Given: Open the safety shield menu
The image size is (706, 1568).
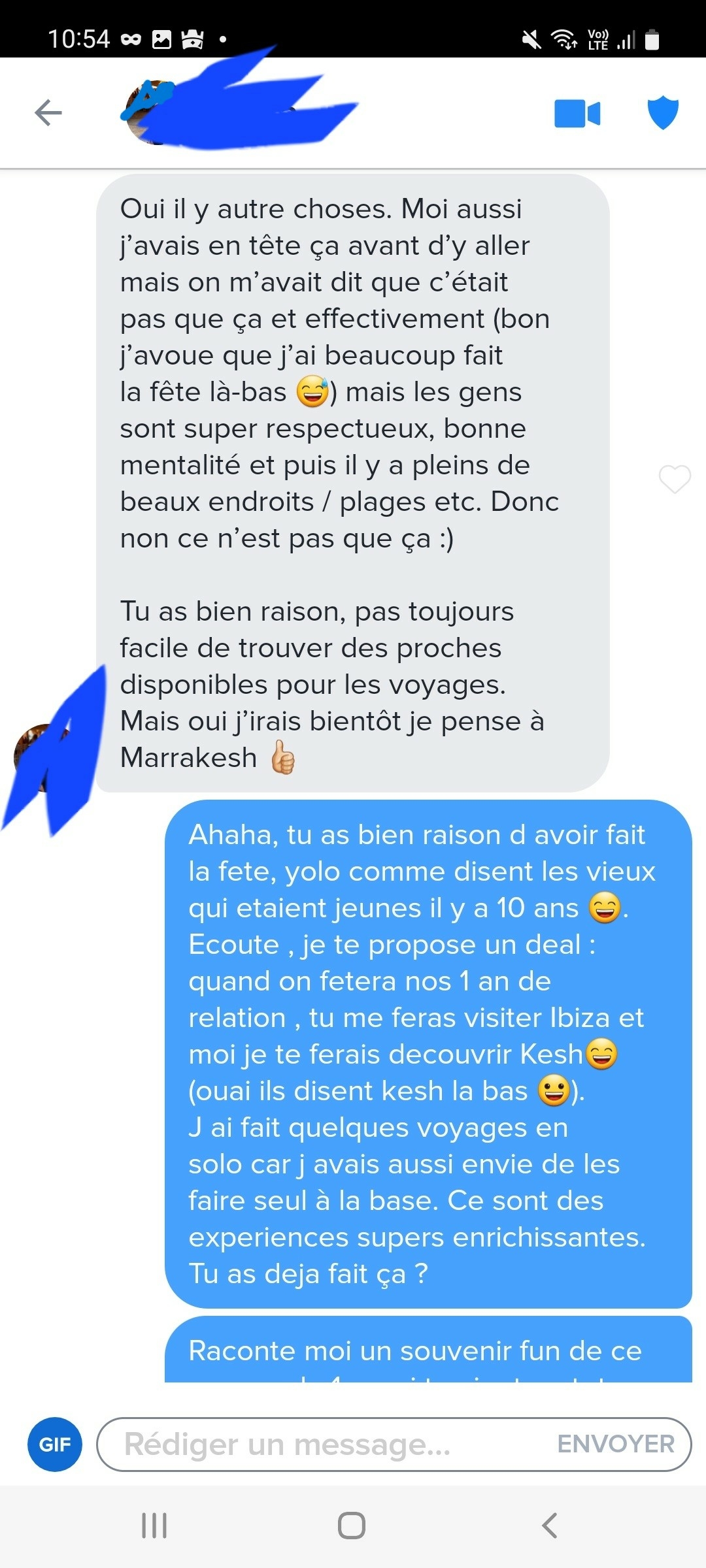Looking at the screenshot, I should [x=663, y=112].
